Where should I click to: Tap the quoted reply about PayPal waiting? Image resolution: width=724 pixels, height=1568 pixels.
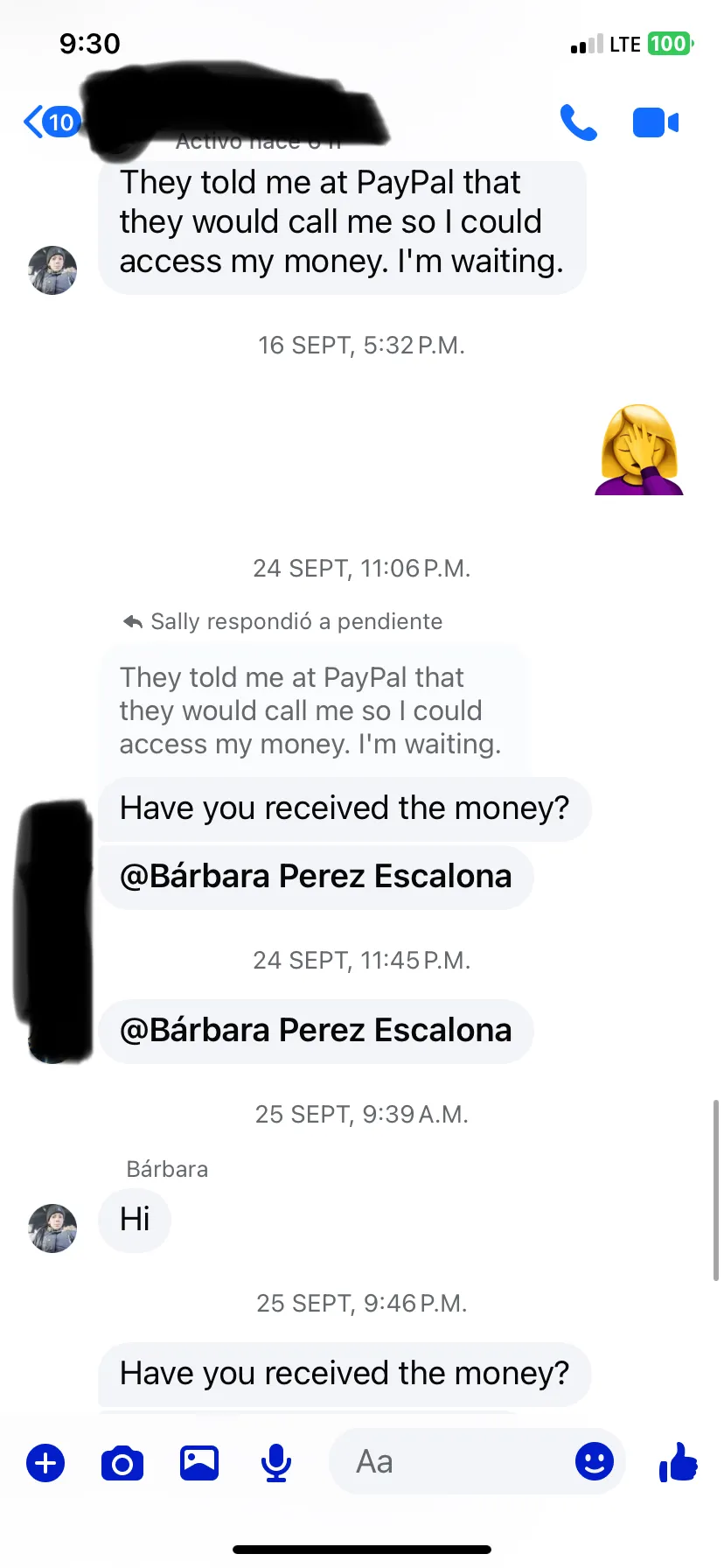(310, 710)
